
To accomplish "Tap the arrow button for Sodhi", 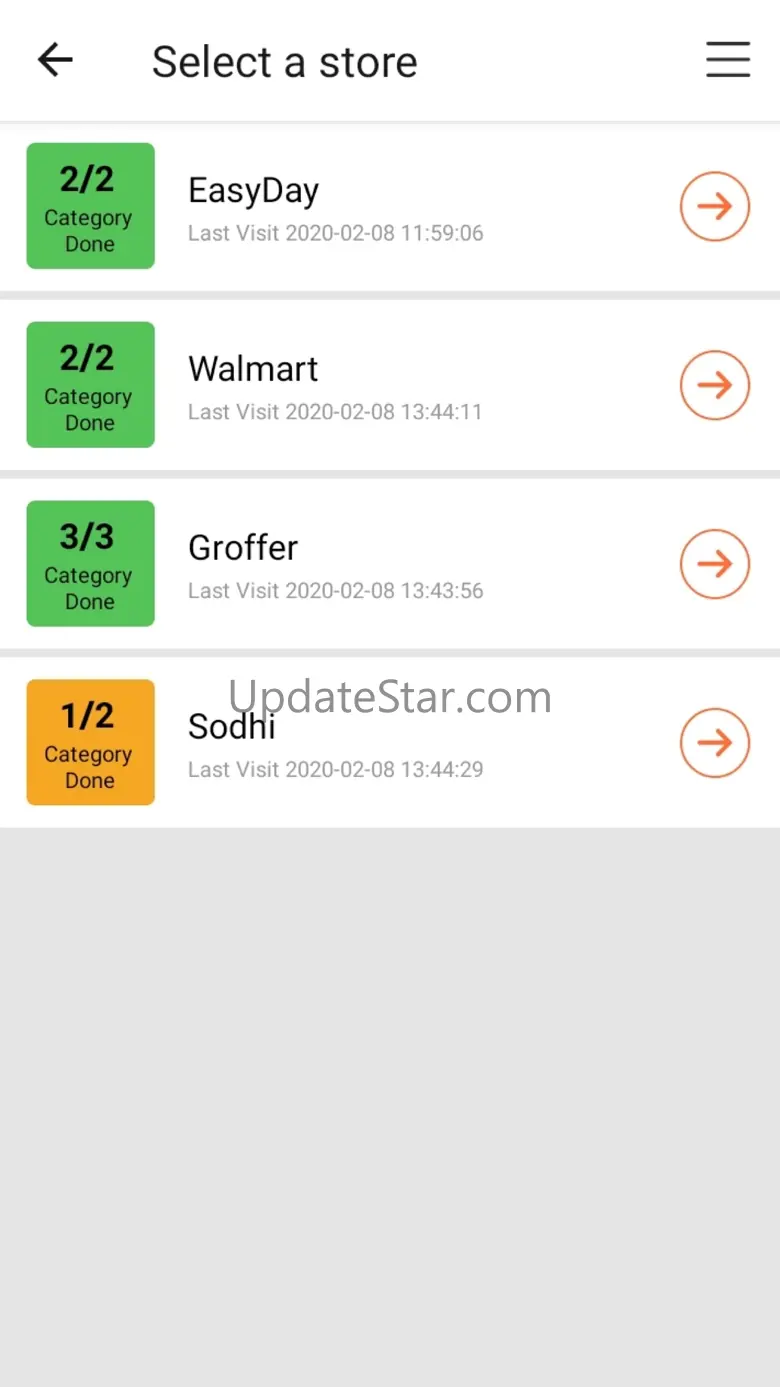I will 714,743.
